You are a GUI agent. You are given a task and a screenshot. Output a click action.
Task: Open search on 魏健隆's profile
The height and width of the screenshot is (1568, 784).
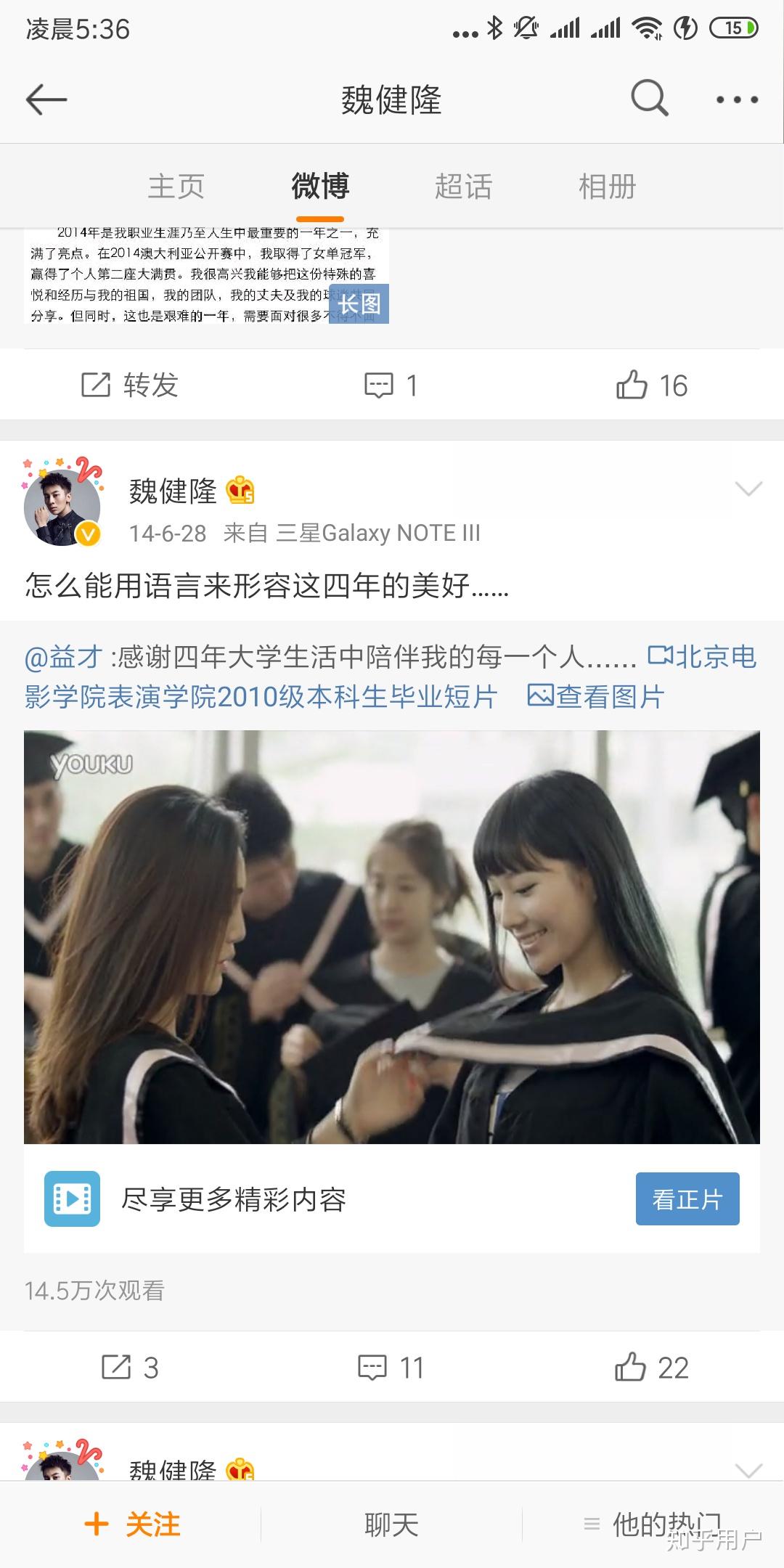[648, 98]
